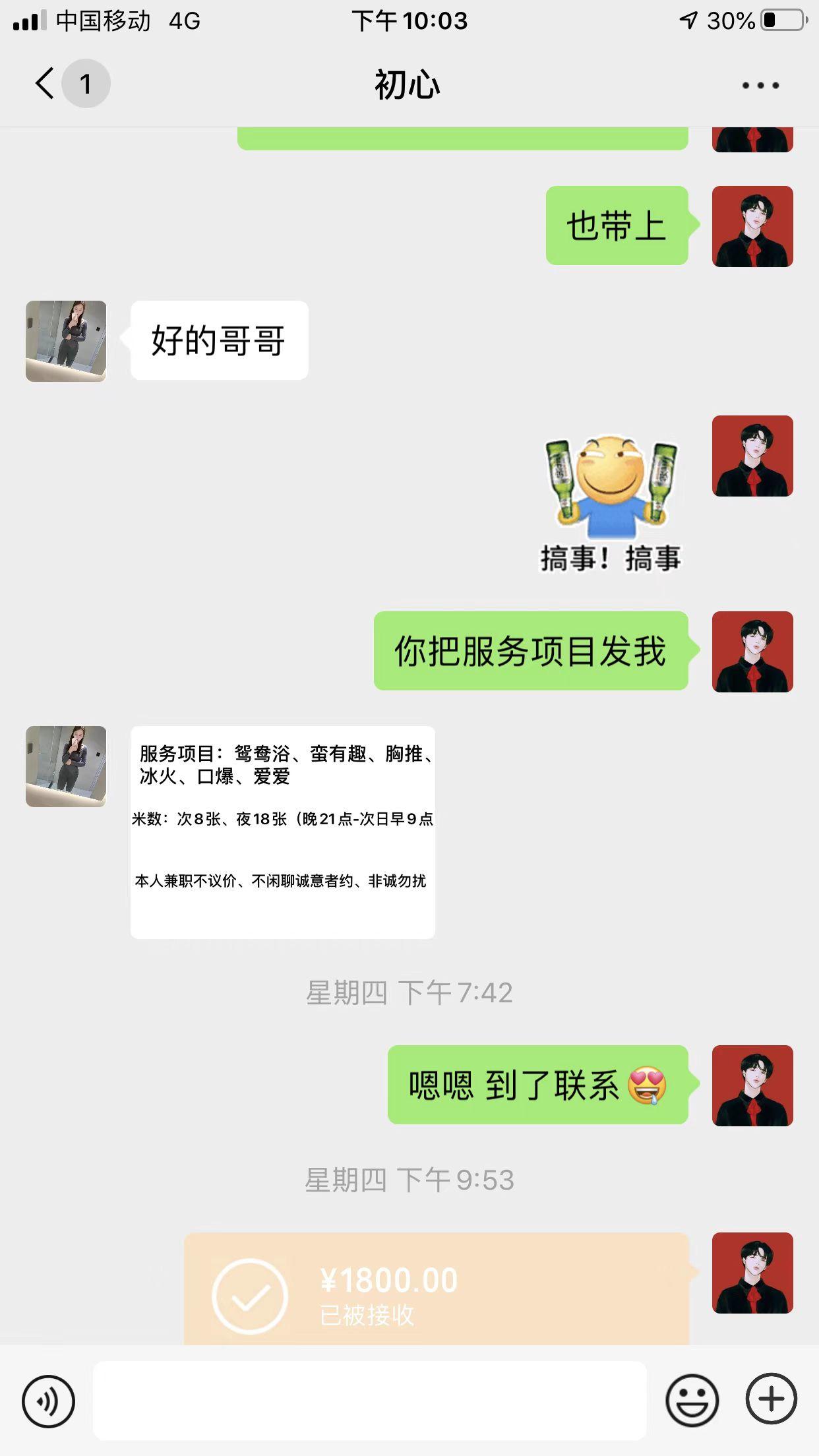The height and width of the screenshot is (1456, 819).
Task: Open the contact's avatar beside 好的哥哥
Action: 66,341
